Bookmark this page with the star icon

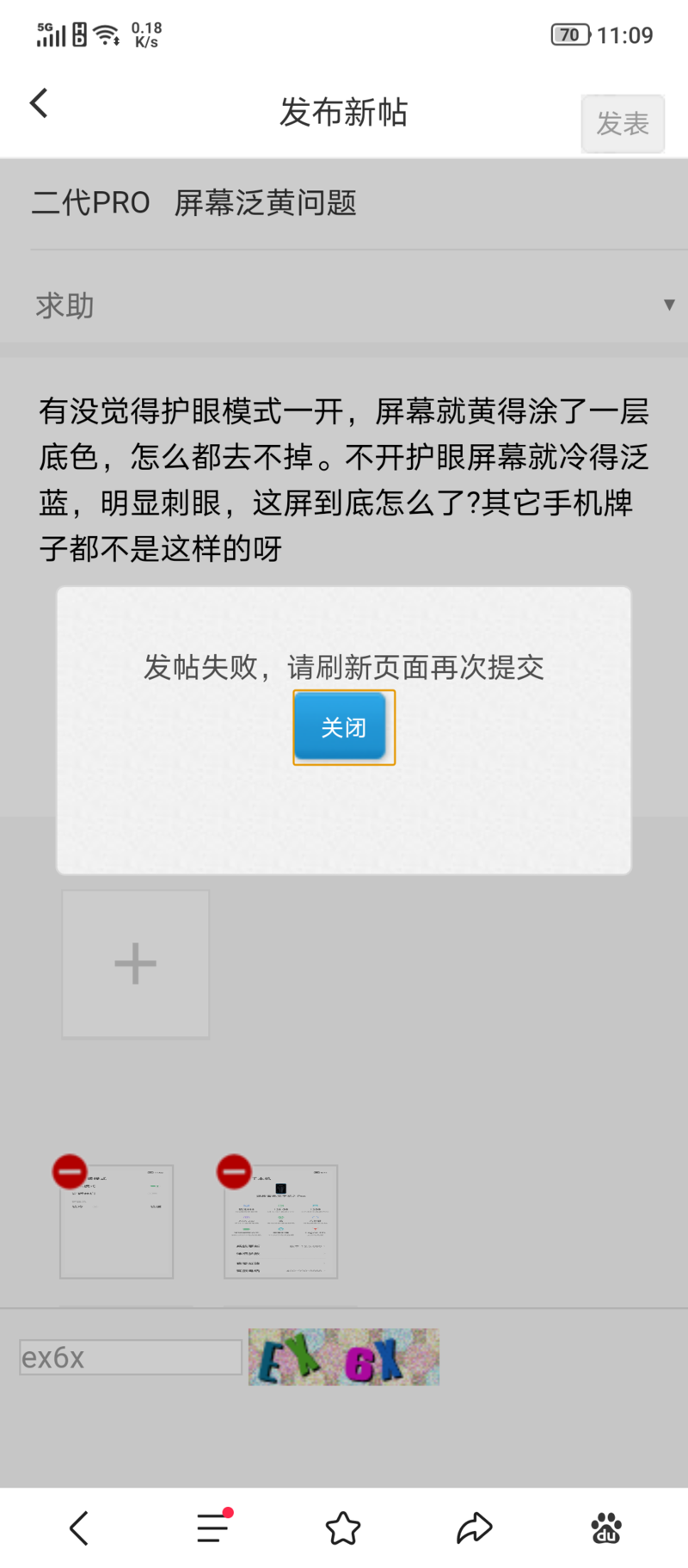click(x=343, y=1528)
